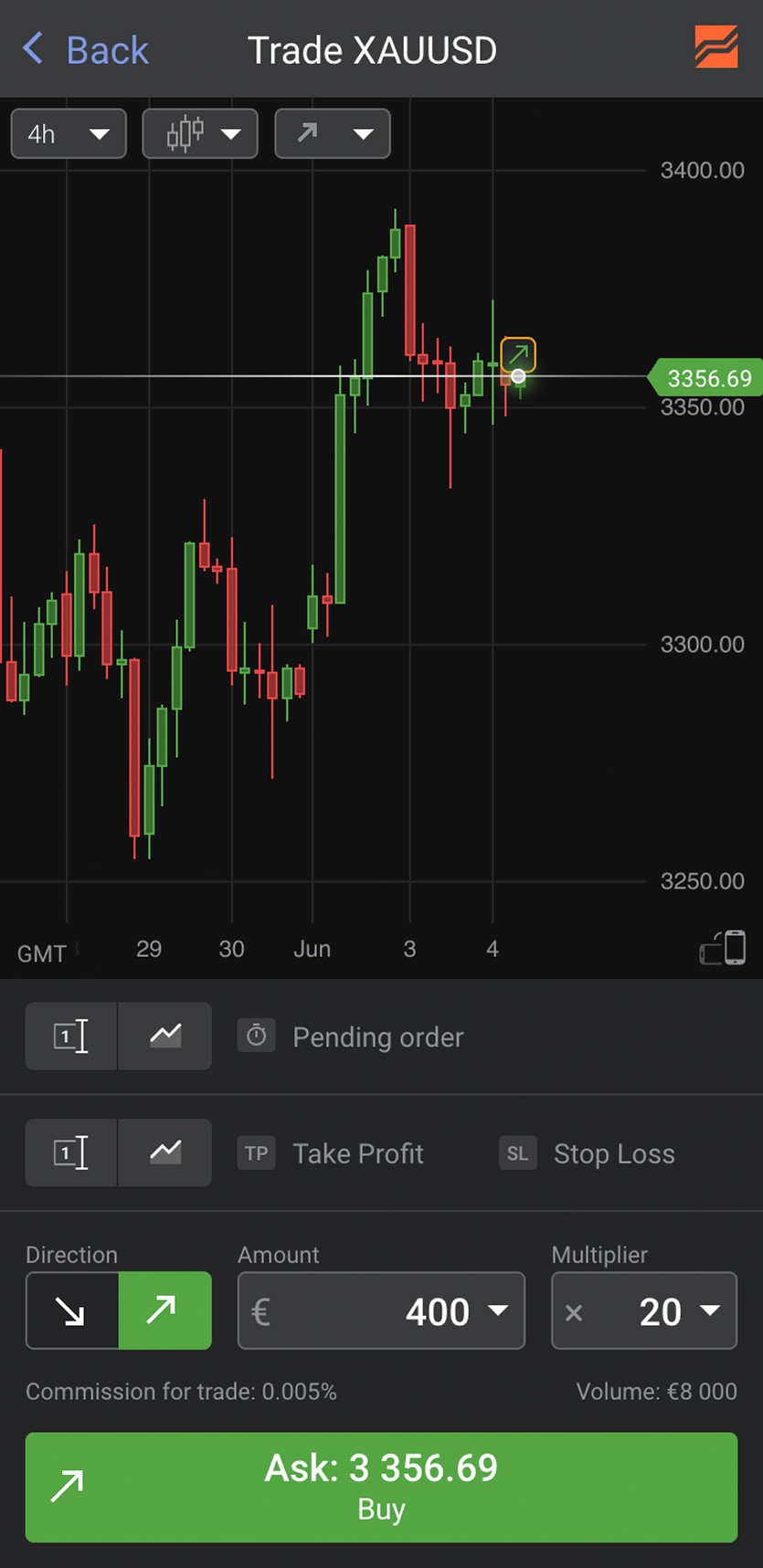Select value-entry mode icon in Pending order row
Image resolution: width=763 pixels, height=1568 pixels.
[70, 1036]
